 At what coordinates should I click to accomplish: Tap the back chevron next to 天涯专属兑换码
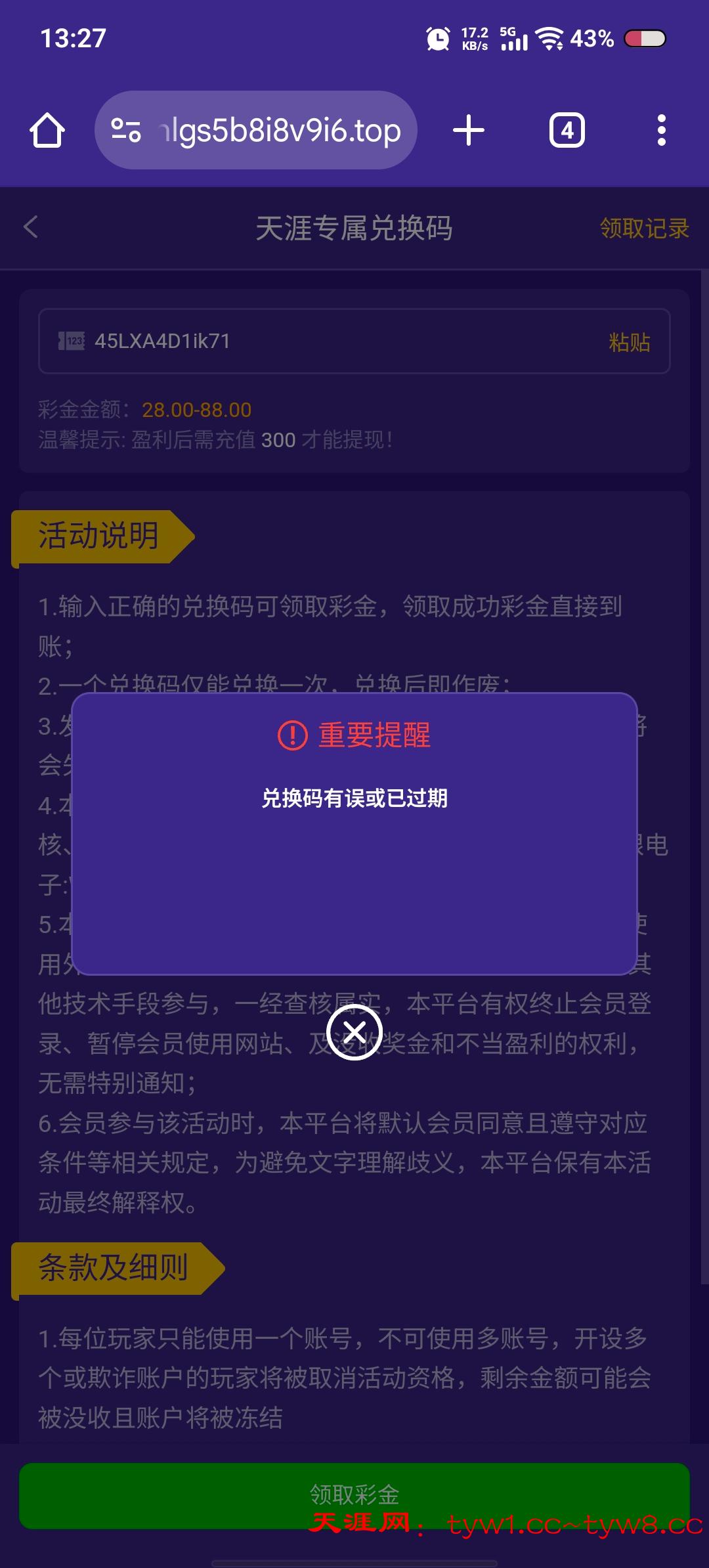31,229
